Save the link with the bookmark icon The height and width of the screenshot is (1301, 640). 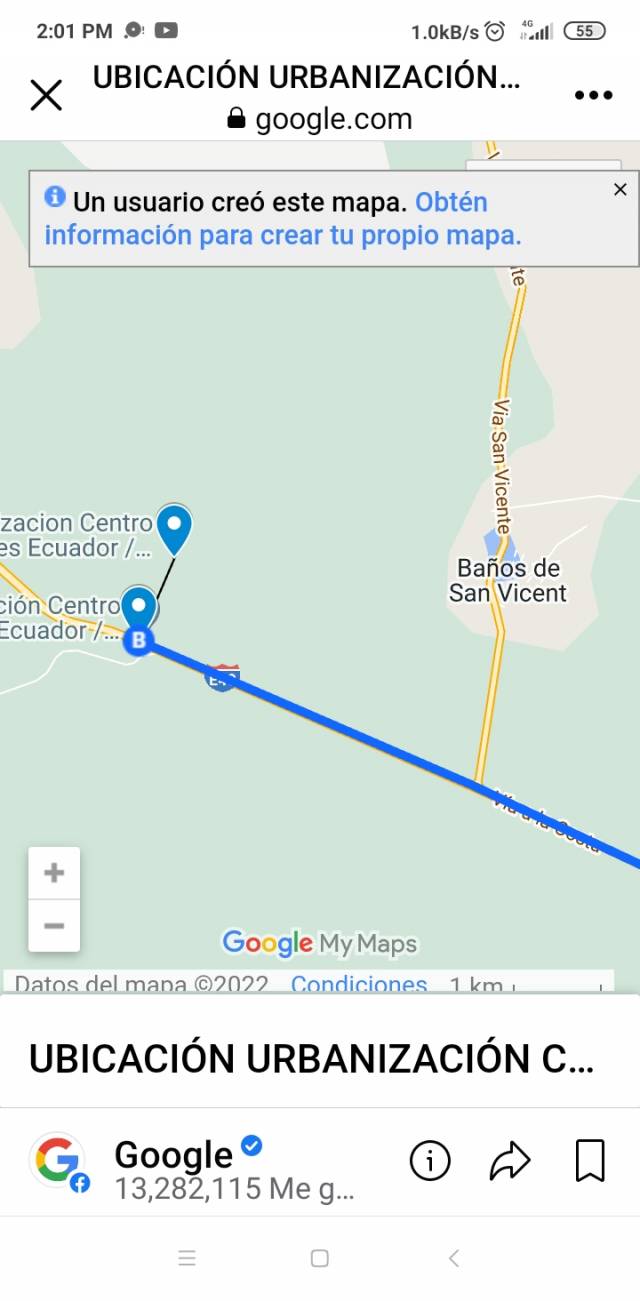click(x=591, y=1161)
